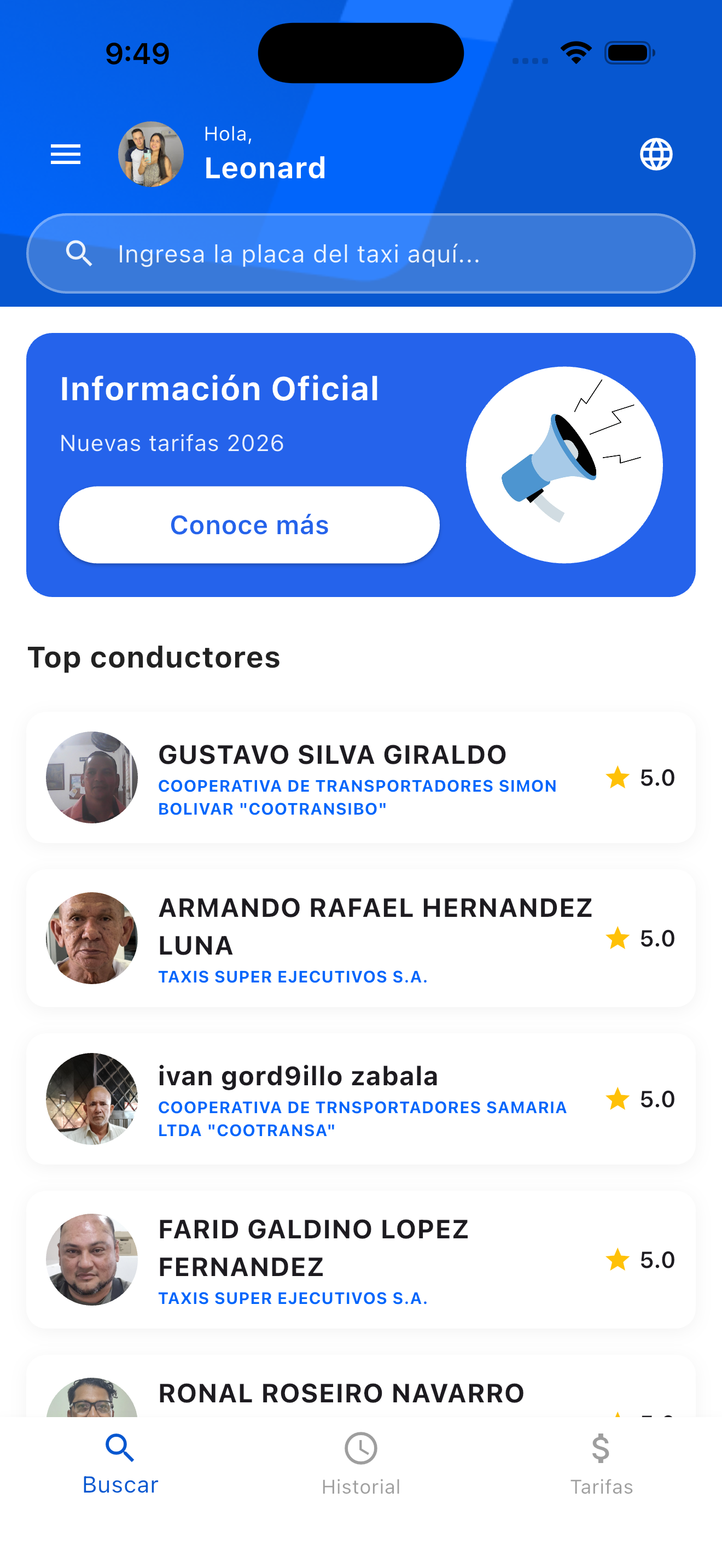The image size is (722, 1568).
Task: Tap the taxi plate search field
Action: point(360,254)
